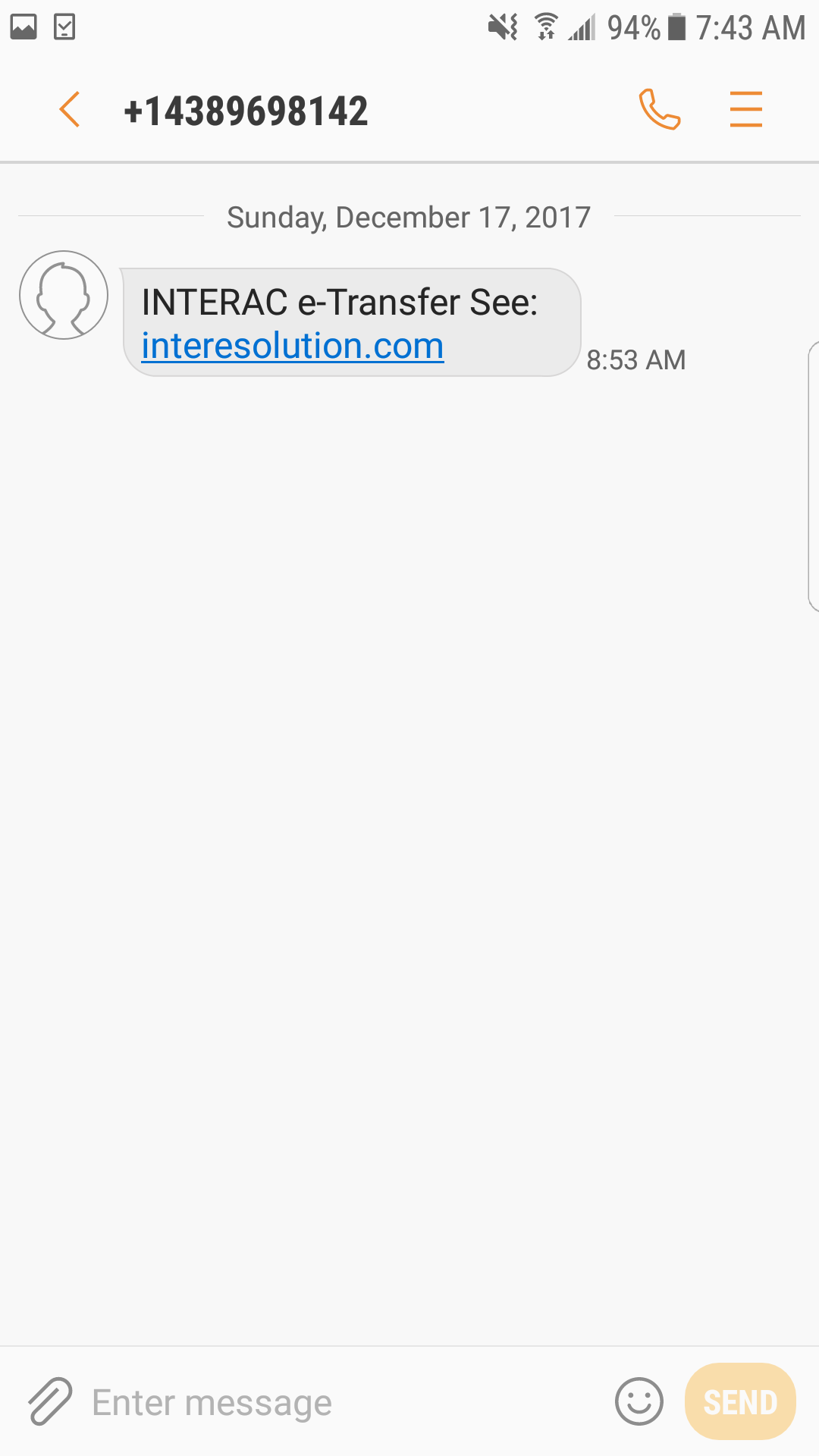The width and height of the screenshot is (819, 1456).
Task: Open the conversation options menu
Action: (746, 109)
